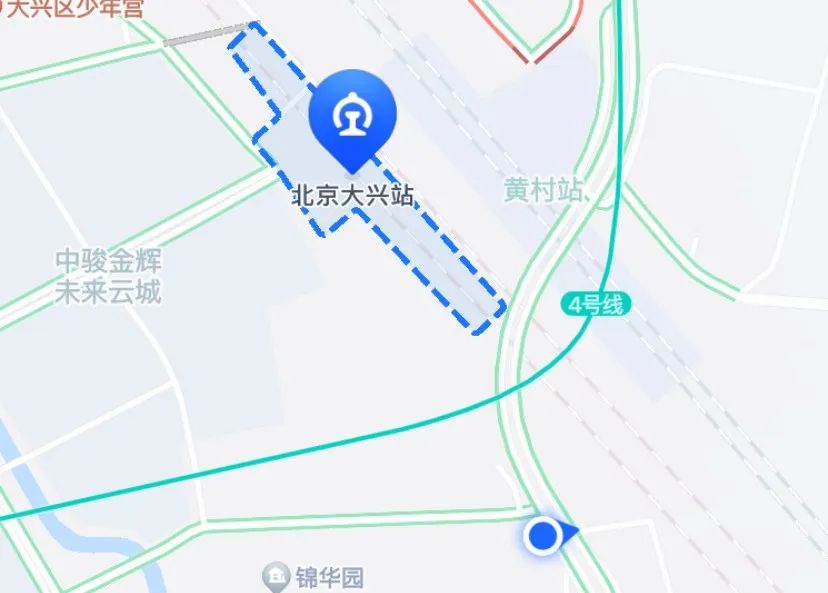Select the 黄村站 subway station label
The image size is (828, 593).
[x=543, y=190]
